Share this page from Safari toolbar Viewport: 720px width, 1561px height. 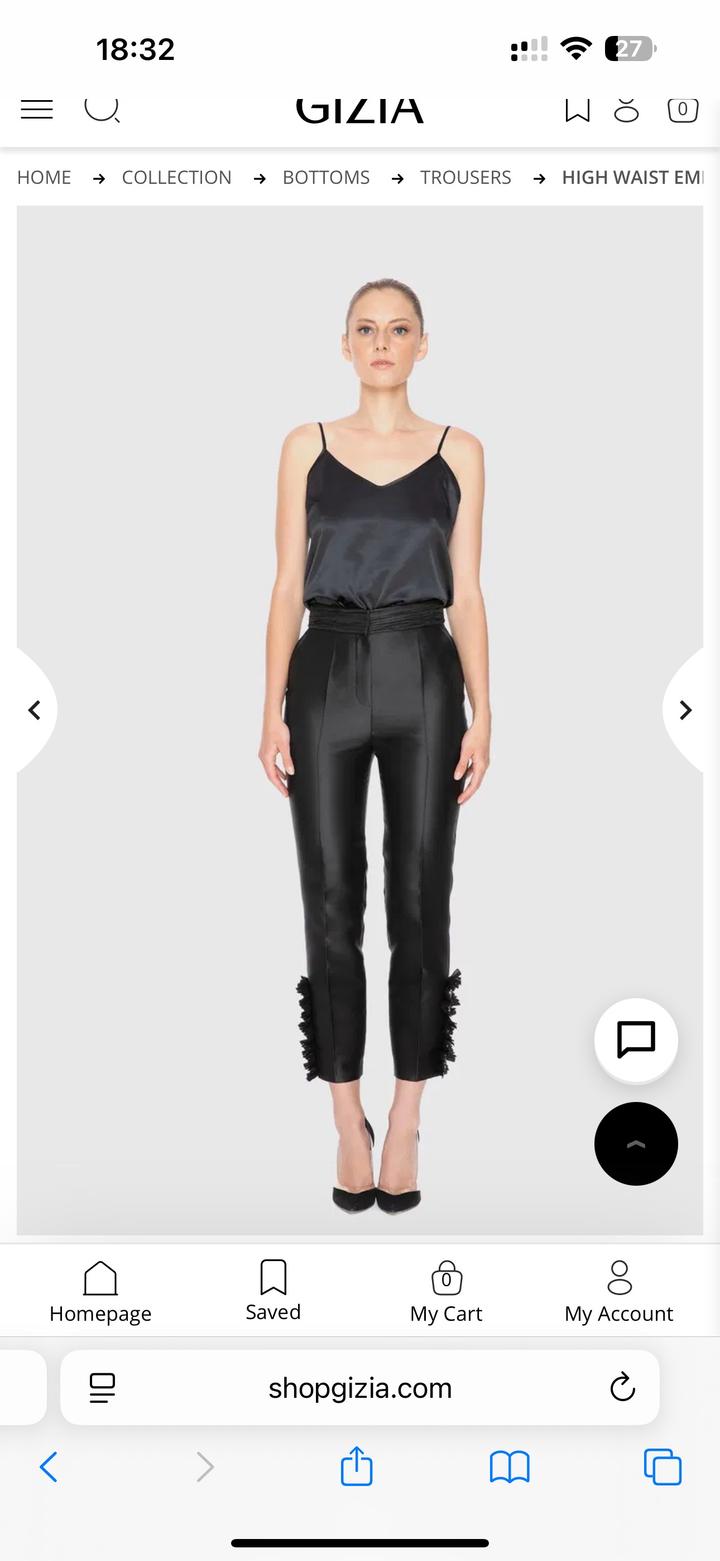(x=357, y=1467)
